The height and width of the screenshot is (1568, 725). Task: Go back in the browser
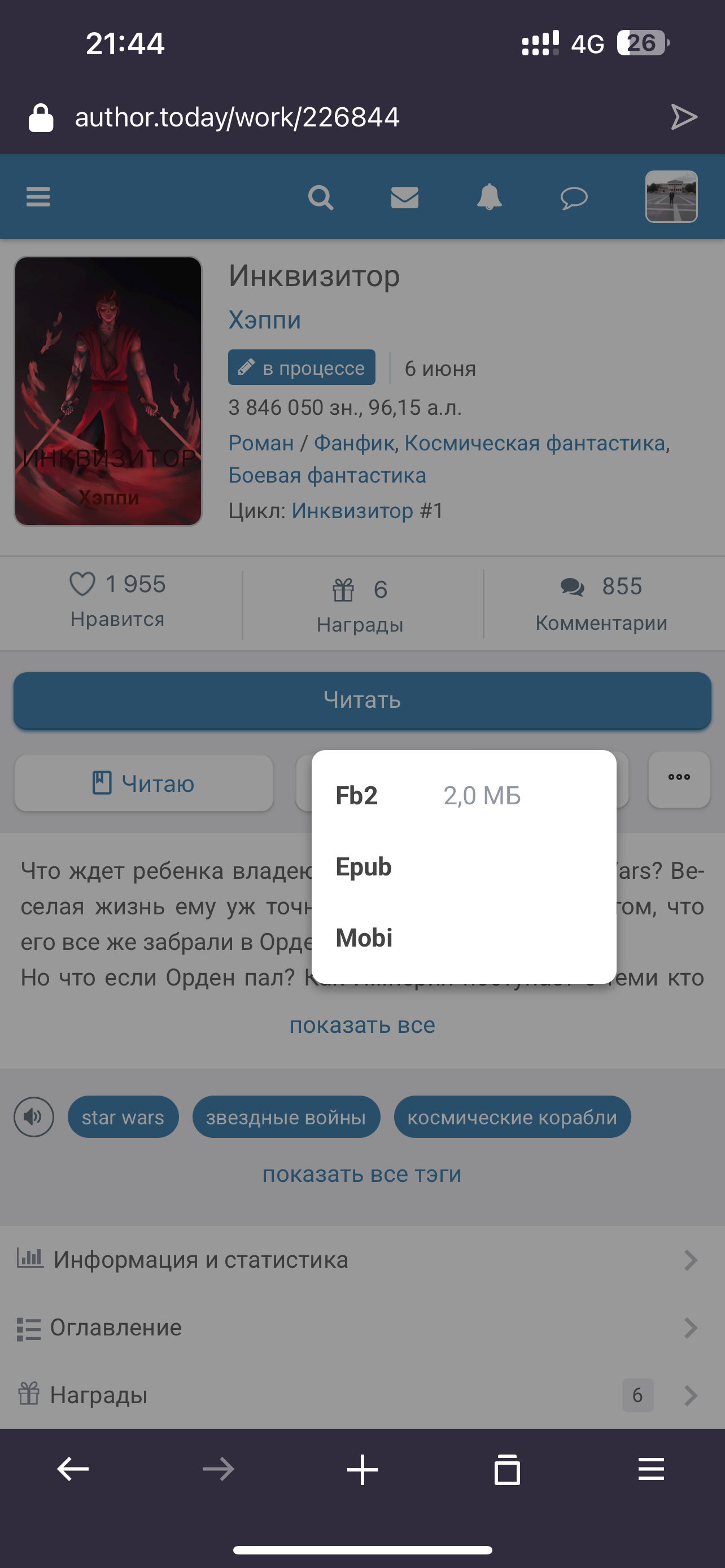(x=73, y=1469)
